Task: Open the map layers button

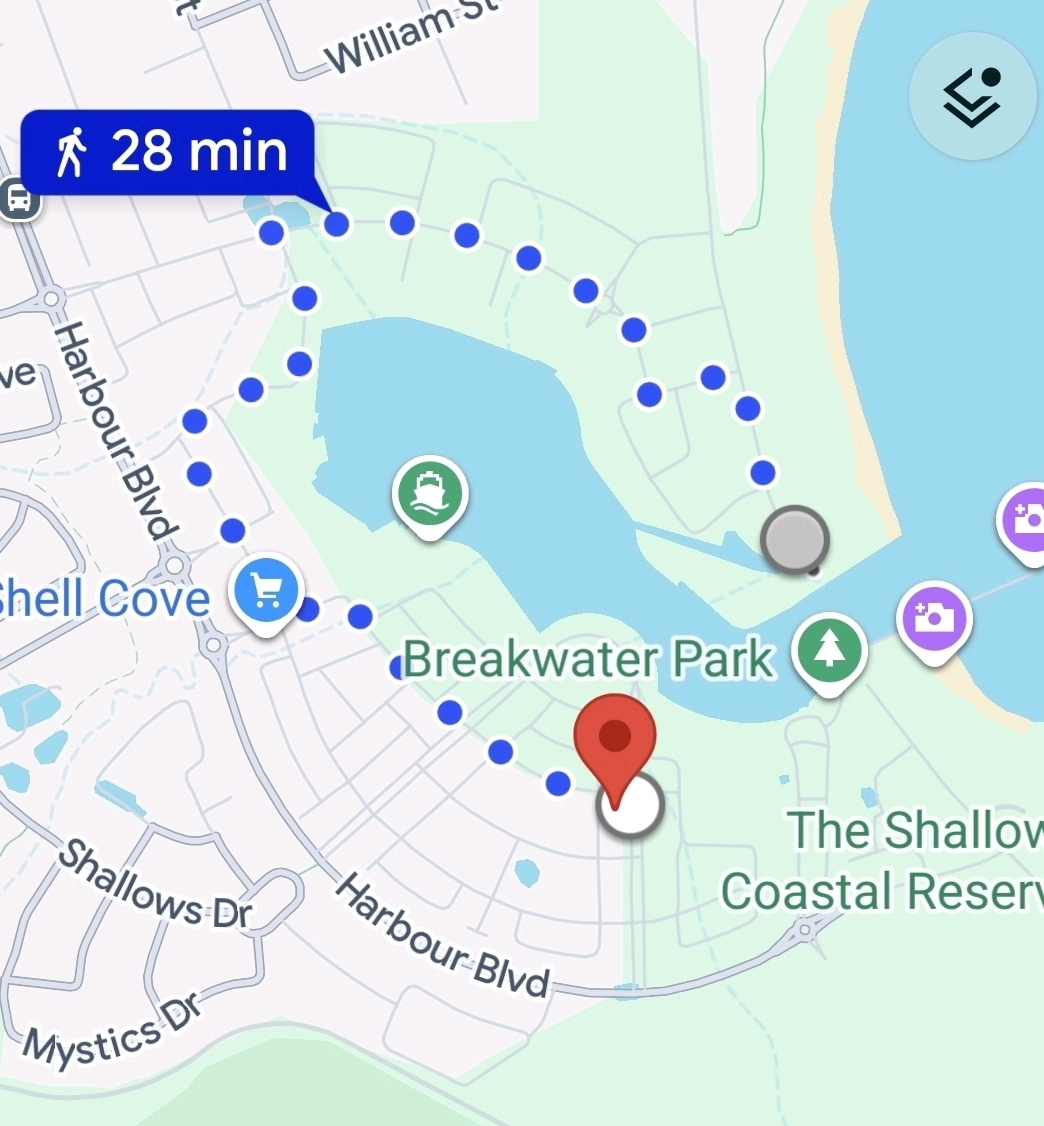Action: (972, 97)
